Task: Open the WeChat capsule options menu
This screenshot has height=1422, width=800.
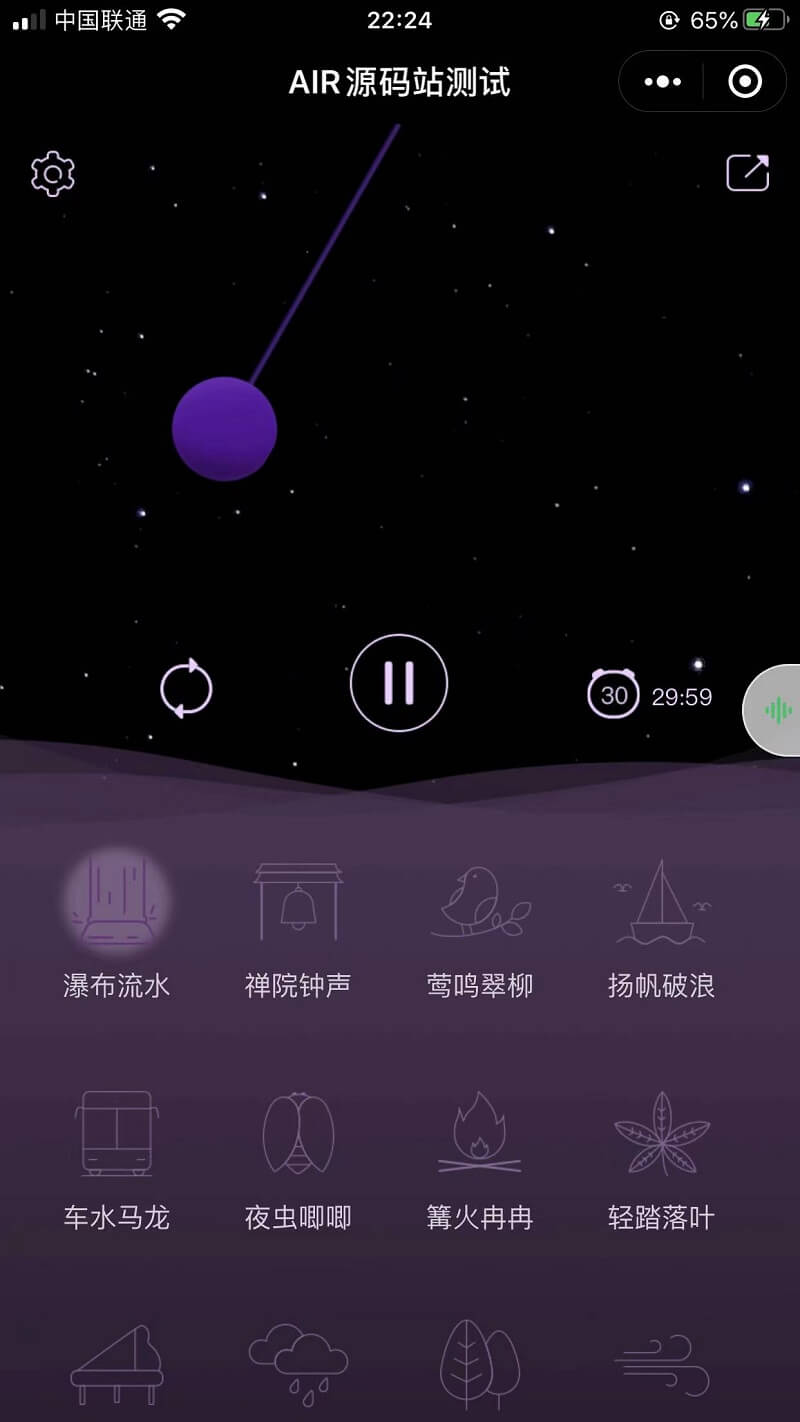Action: (661, 81)
